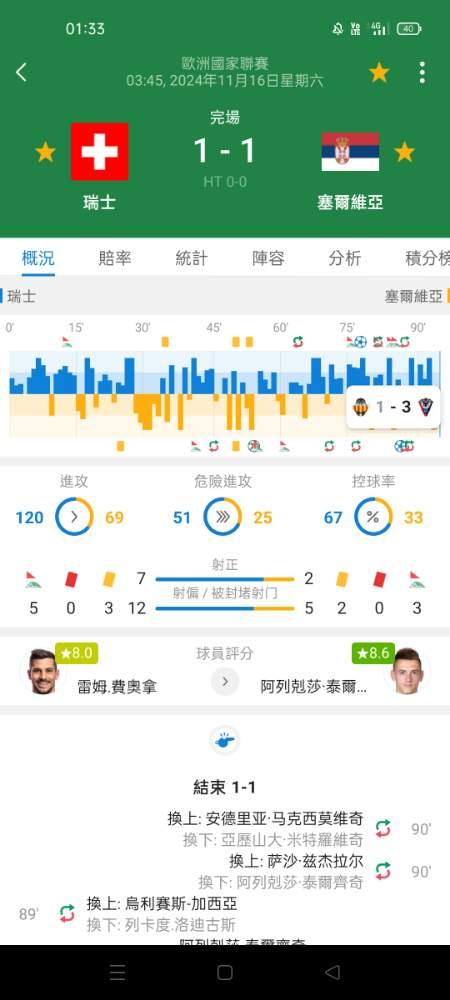Expand player ratings with the chevron
This screenshot has width=450, height=1000.
[225, 681]
